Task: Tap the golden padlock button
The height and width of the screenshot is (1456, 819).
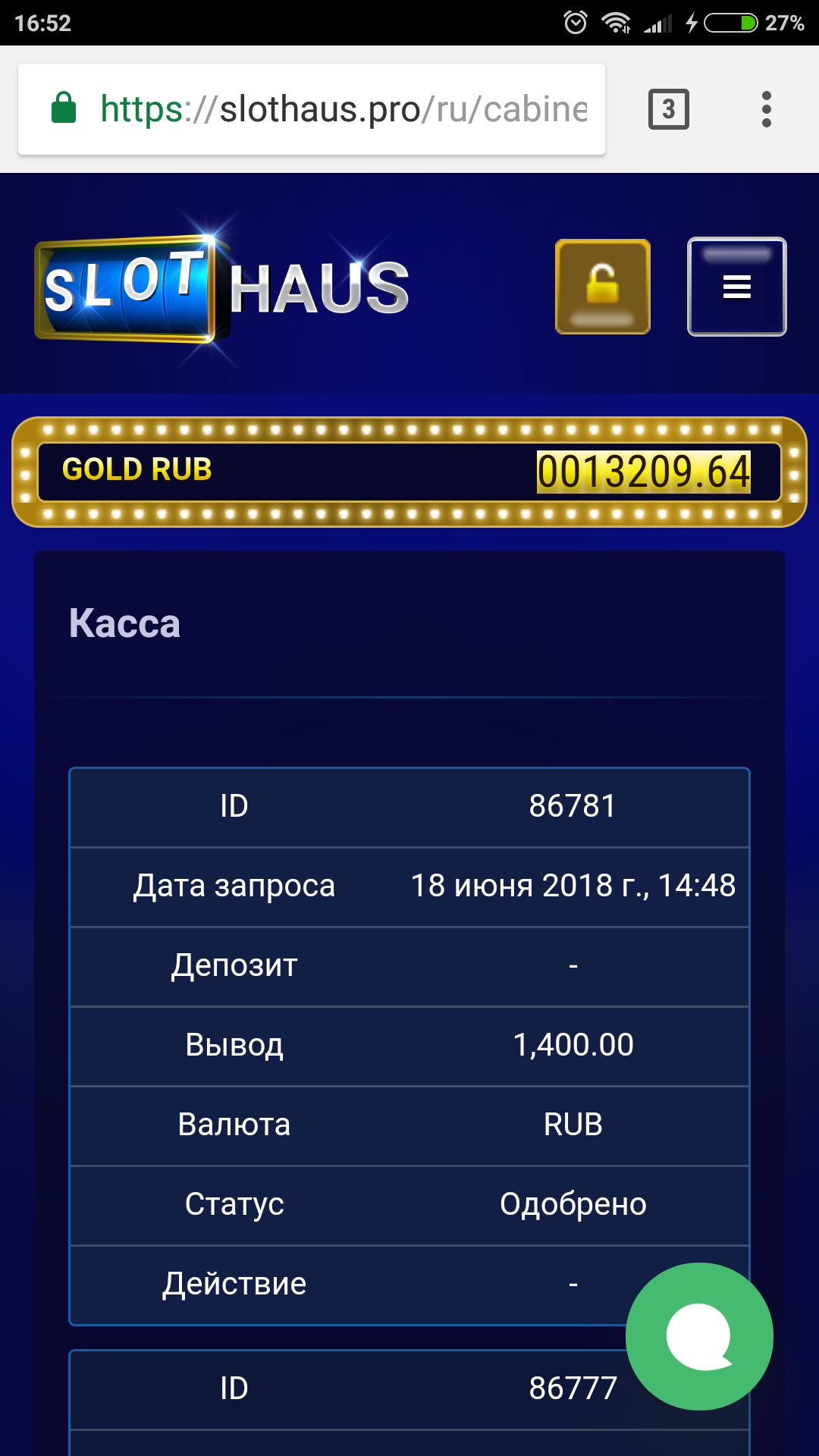Action: (x=603, y=287)
